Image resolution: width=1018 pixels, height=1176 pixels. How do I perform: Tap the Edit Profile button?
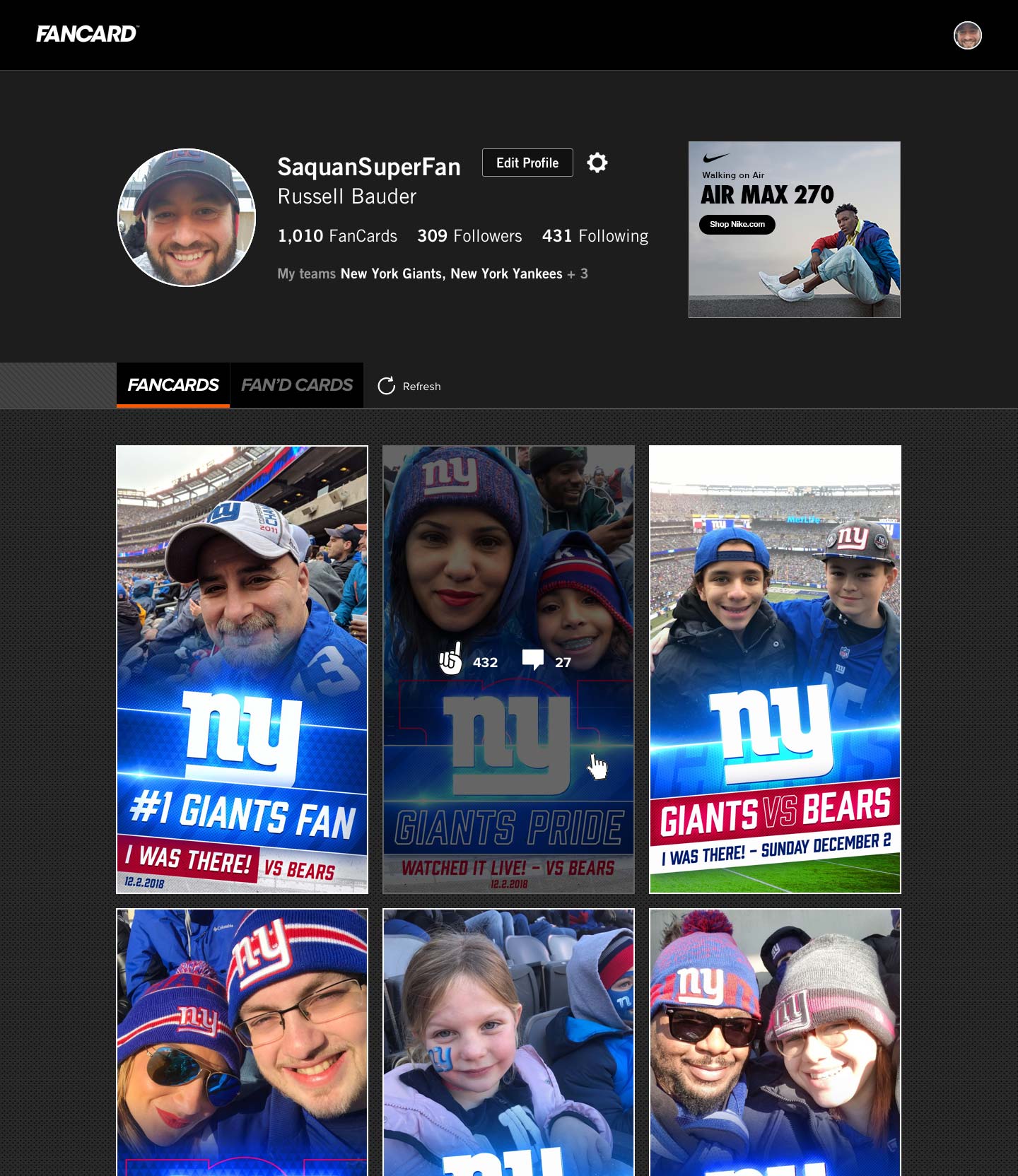pos(527,163)
